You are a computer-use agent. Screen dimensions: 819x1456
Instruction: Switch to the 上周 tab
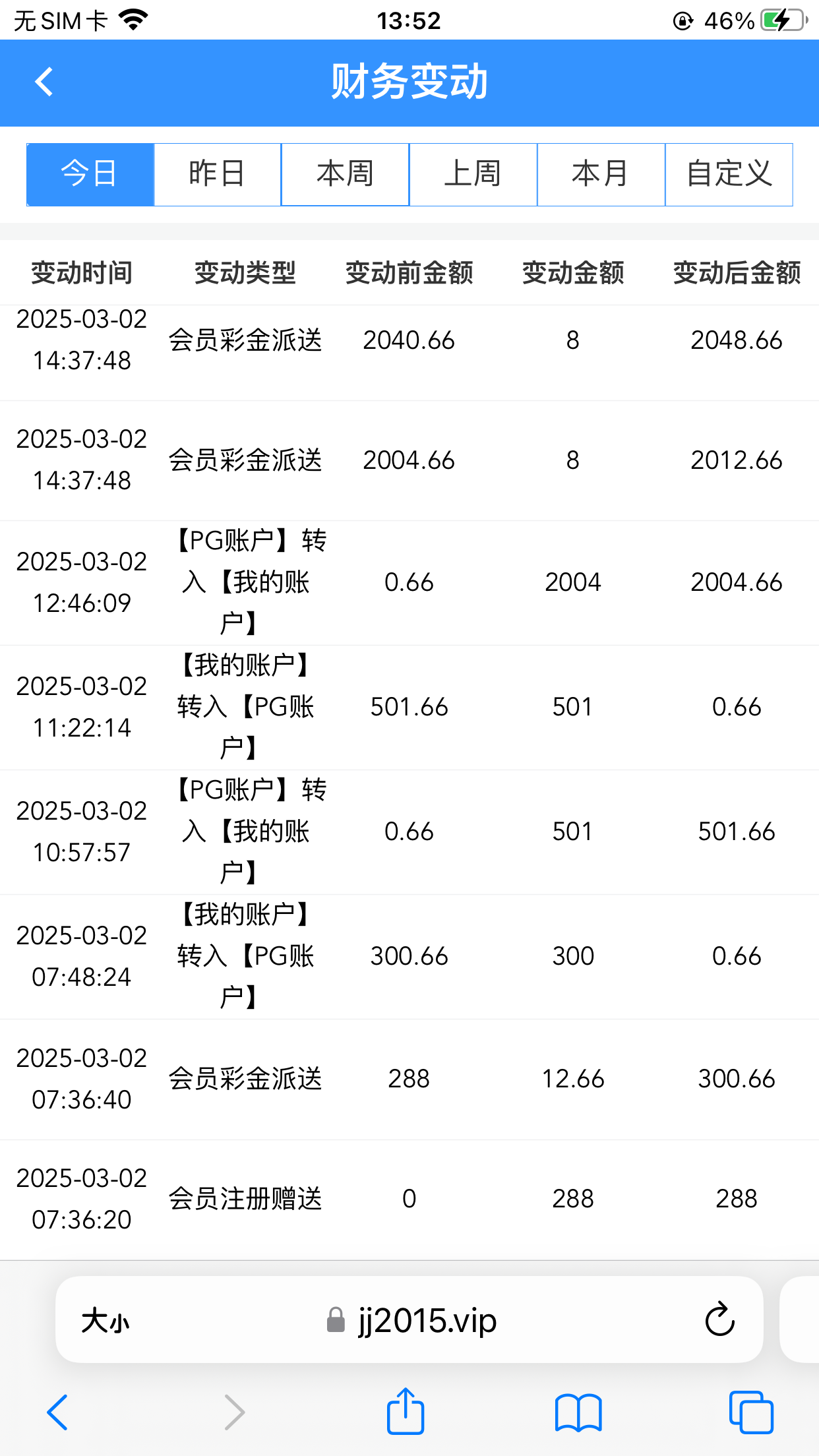[473, 175]
